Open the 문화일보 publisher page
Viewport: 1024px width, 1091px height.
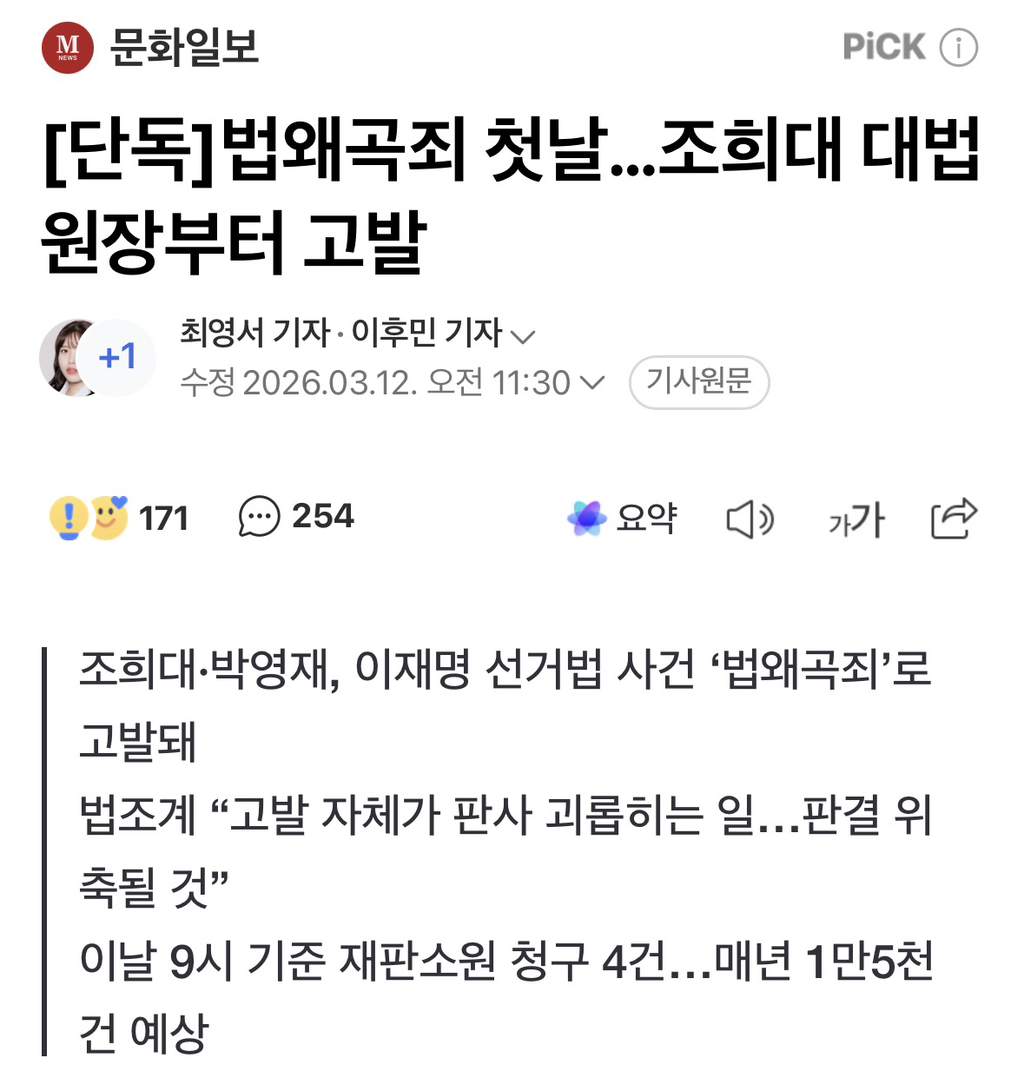(150, 47)
